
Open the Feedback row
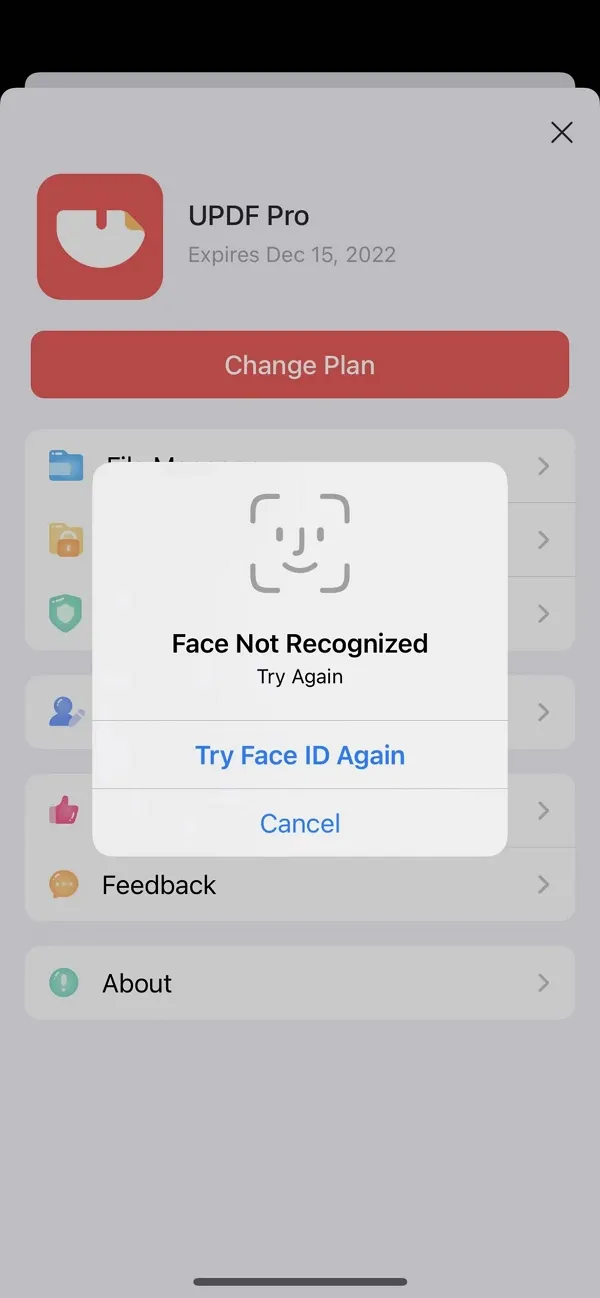[x=300, y=885]
